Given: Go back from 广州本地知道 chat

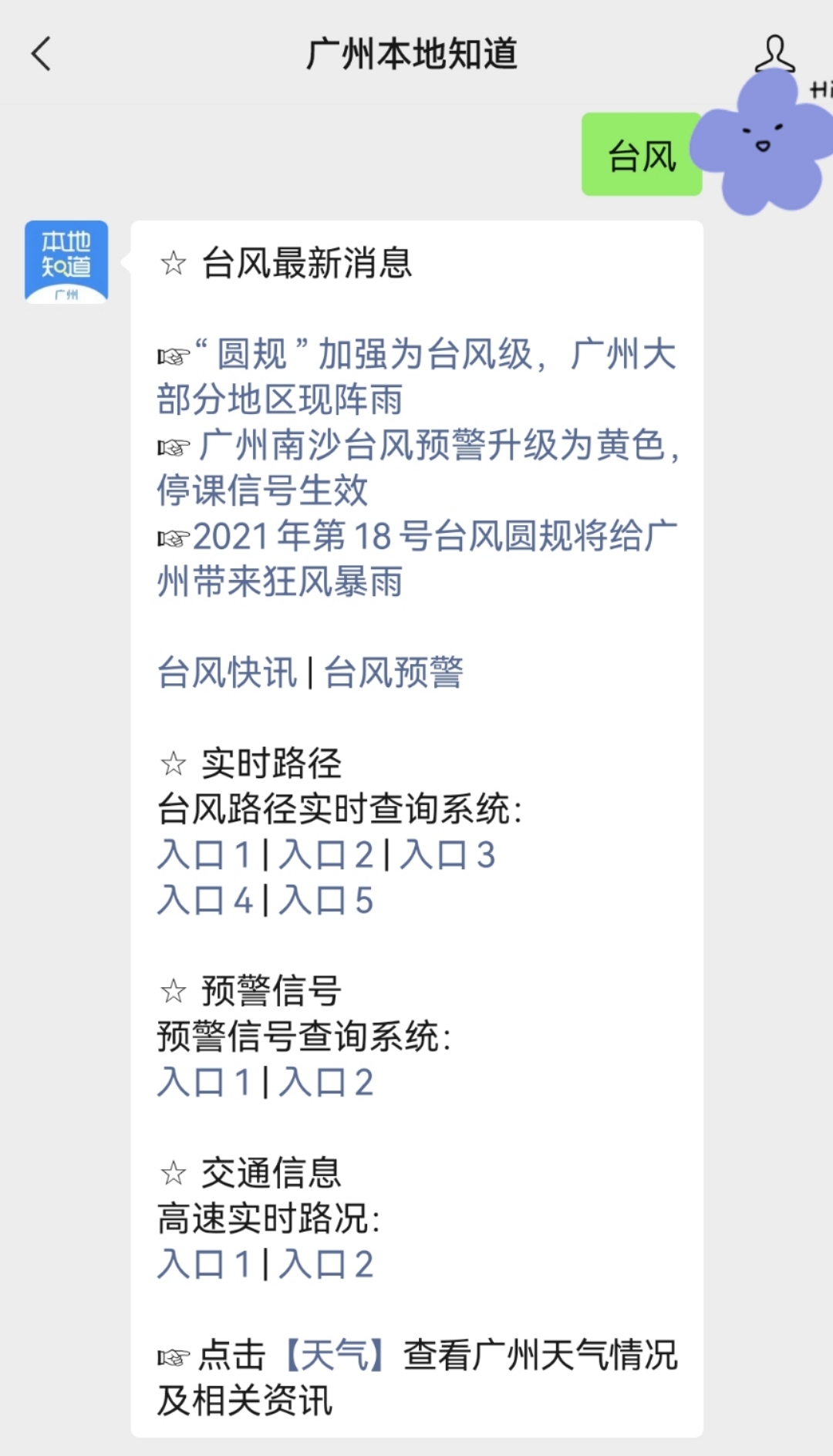Looking at the screenshot, I should pyautogui.click(x=41, y=54).
